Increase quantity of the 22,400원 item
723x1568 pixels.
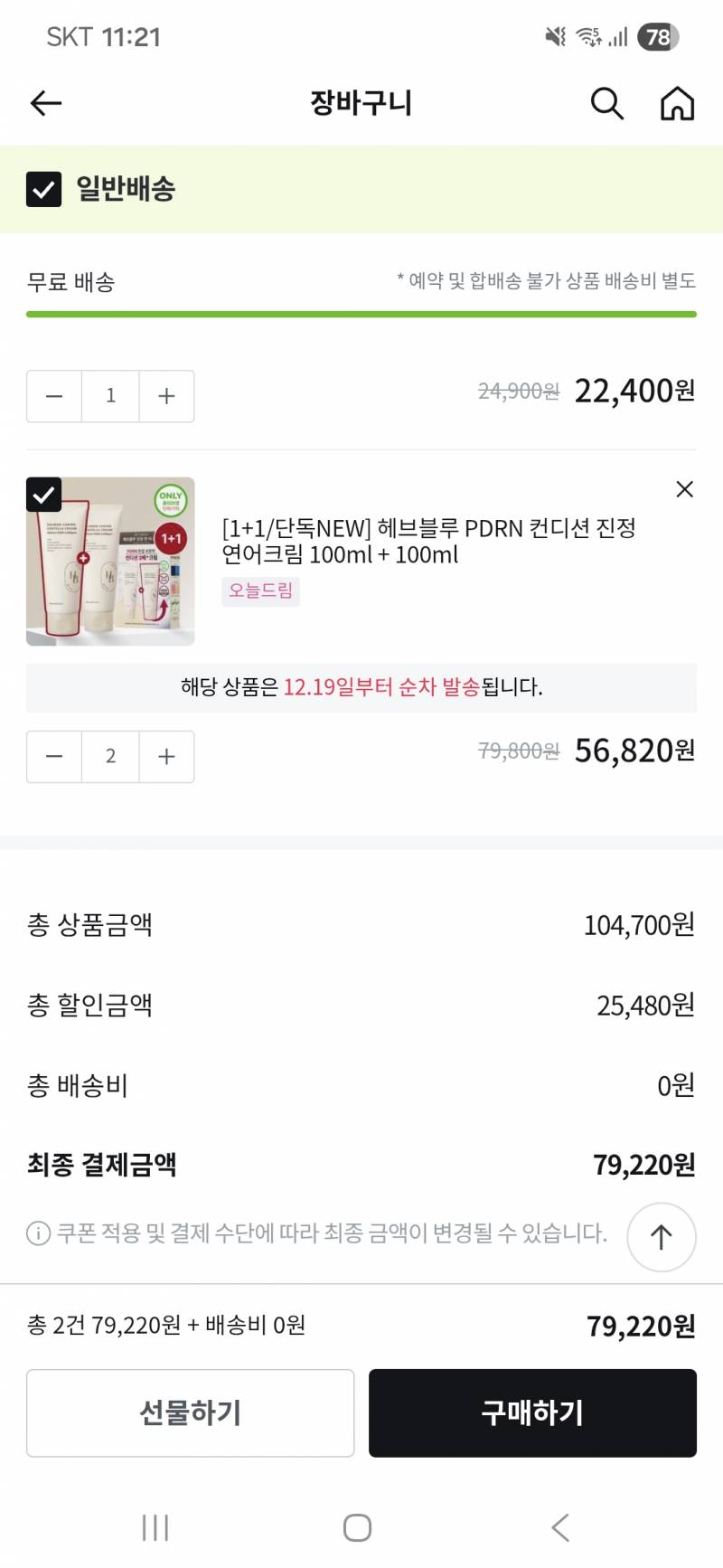click(166, 396)
